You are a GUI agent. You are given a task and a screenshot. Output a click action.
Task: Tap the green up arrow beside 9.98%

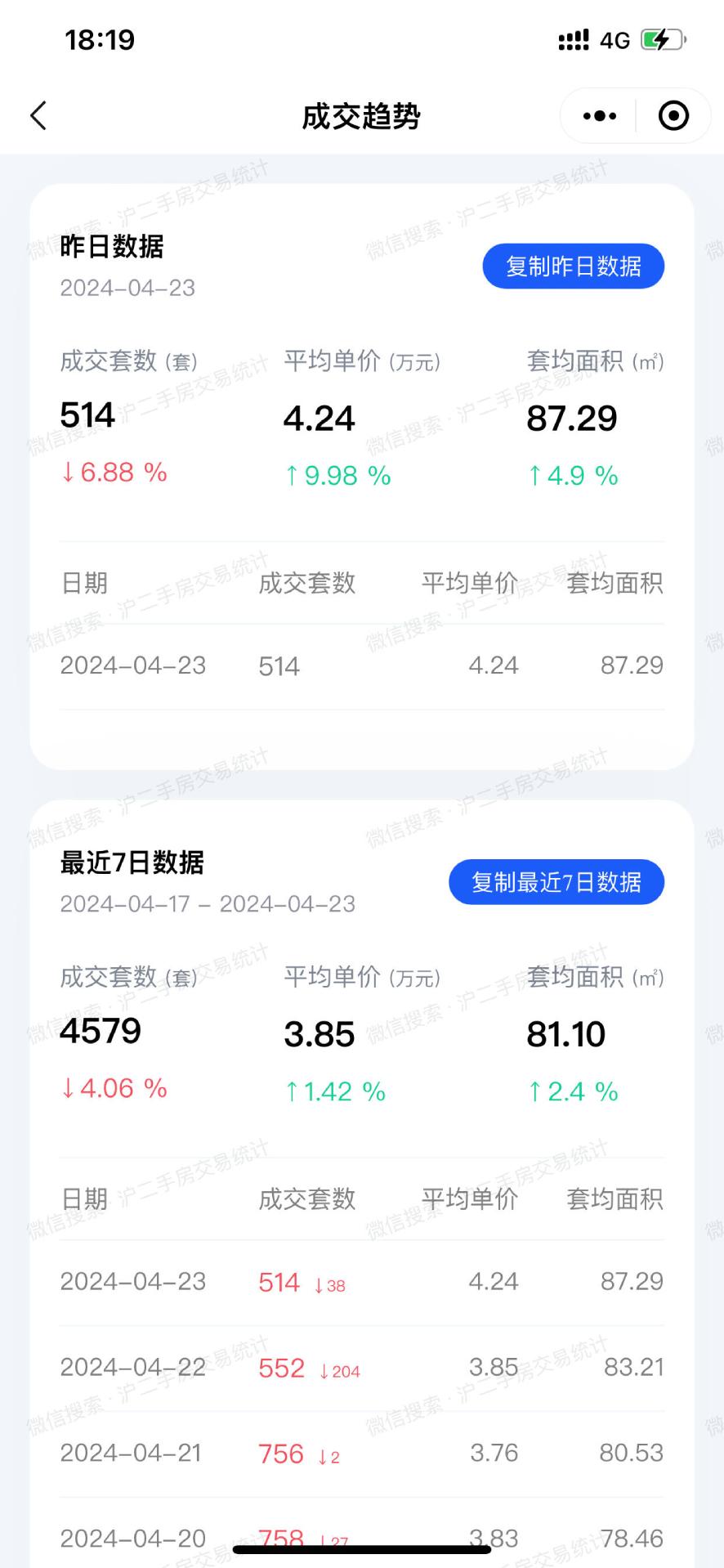[291, 475]
